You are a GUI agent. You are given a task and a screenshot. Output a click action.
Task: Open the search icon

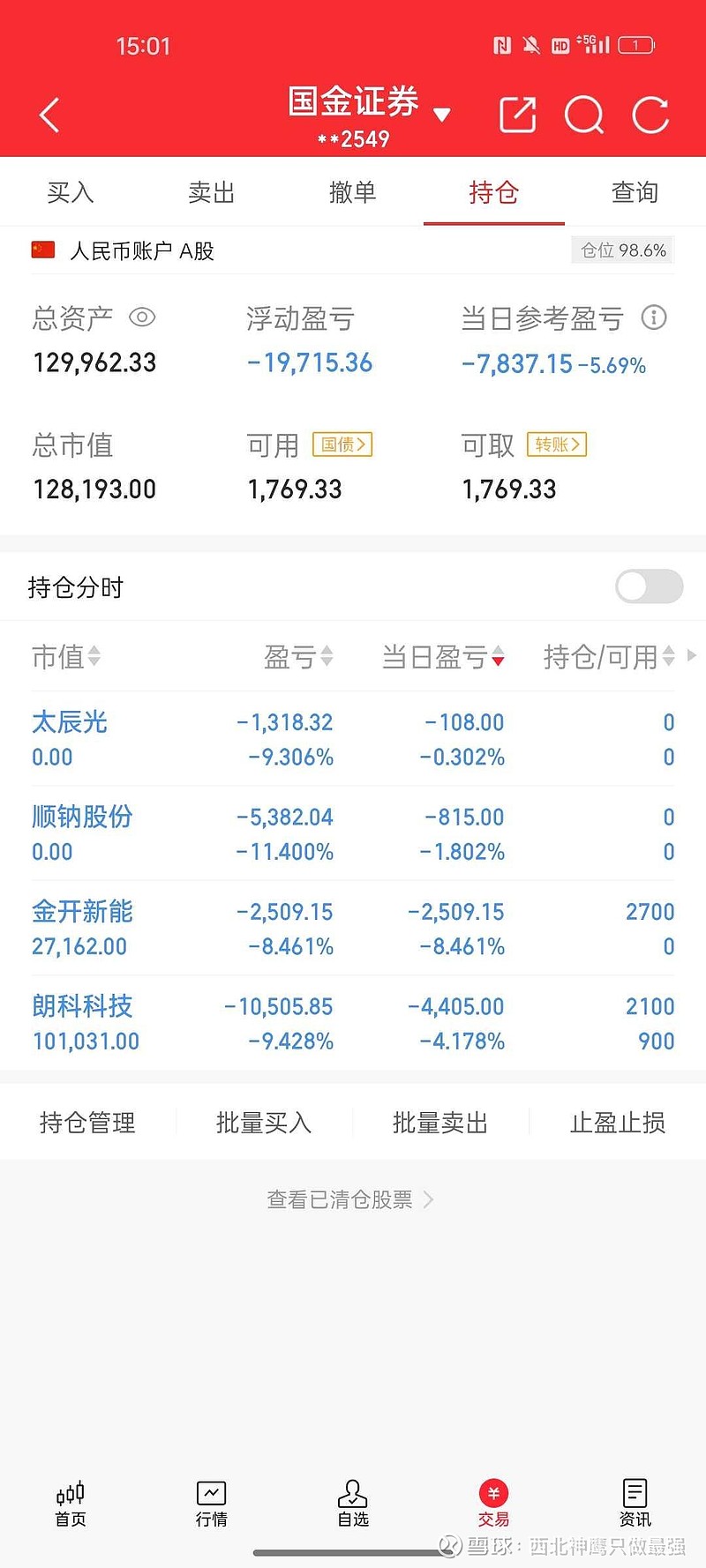click(x=584, y=114)
